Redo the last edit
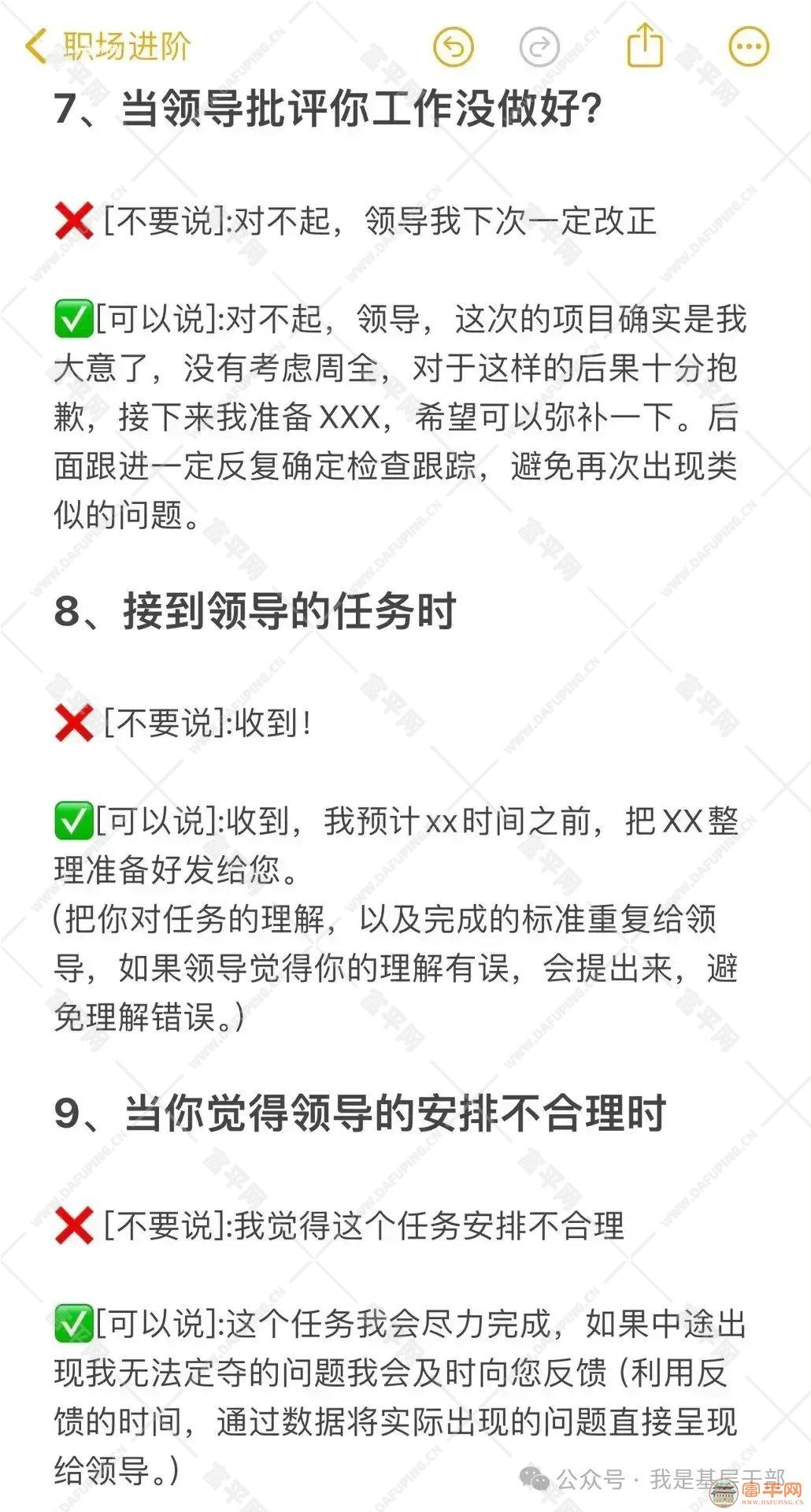811x1512 pixels. click(539, 46)
